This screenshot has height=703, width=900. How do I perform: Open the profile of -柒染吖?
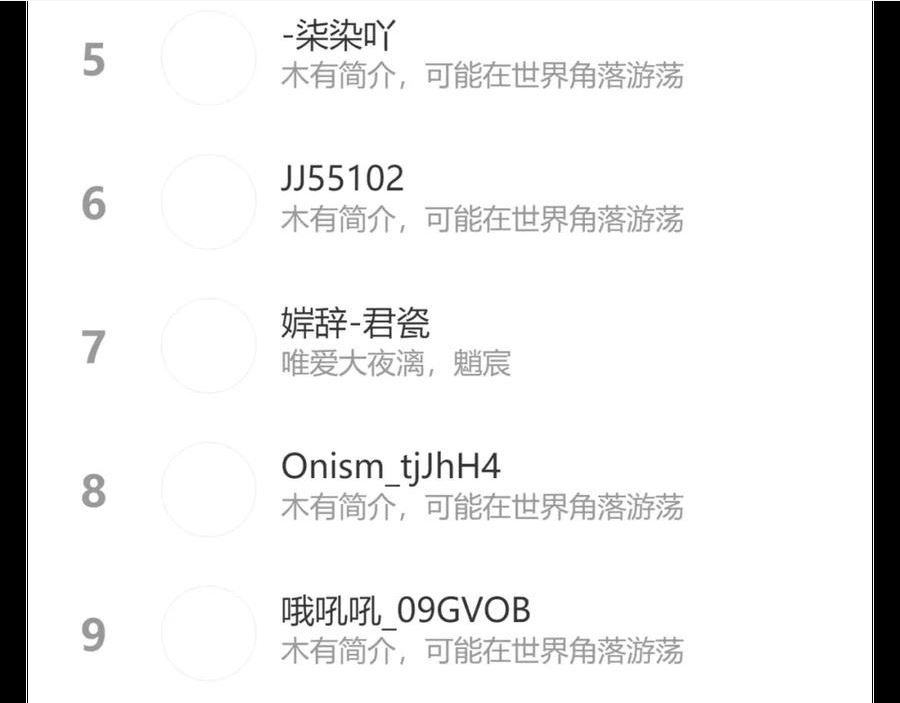tap(450, 57)
